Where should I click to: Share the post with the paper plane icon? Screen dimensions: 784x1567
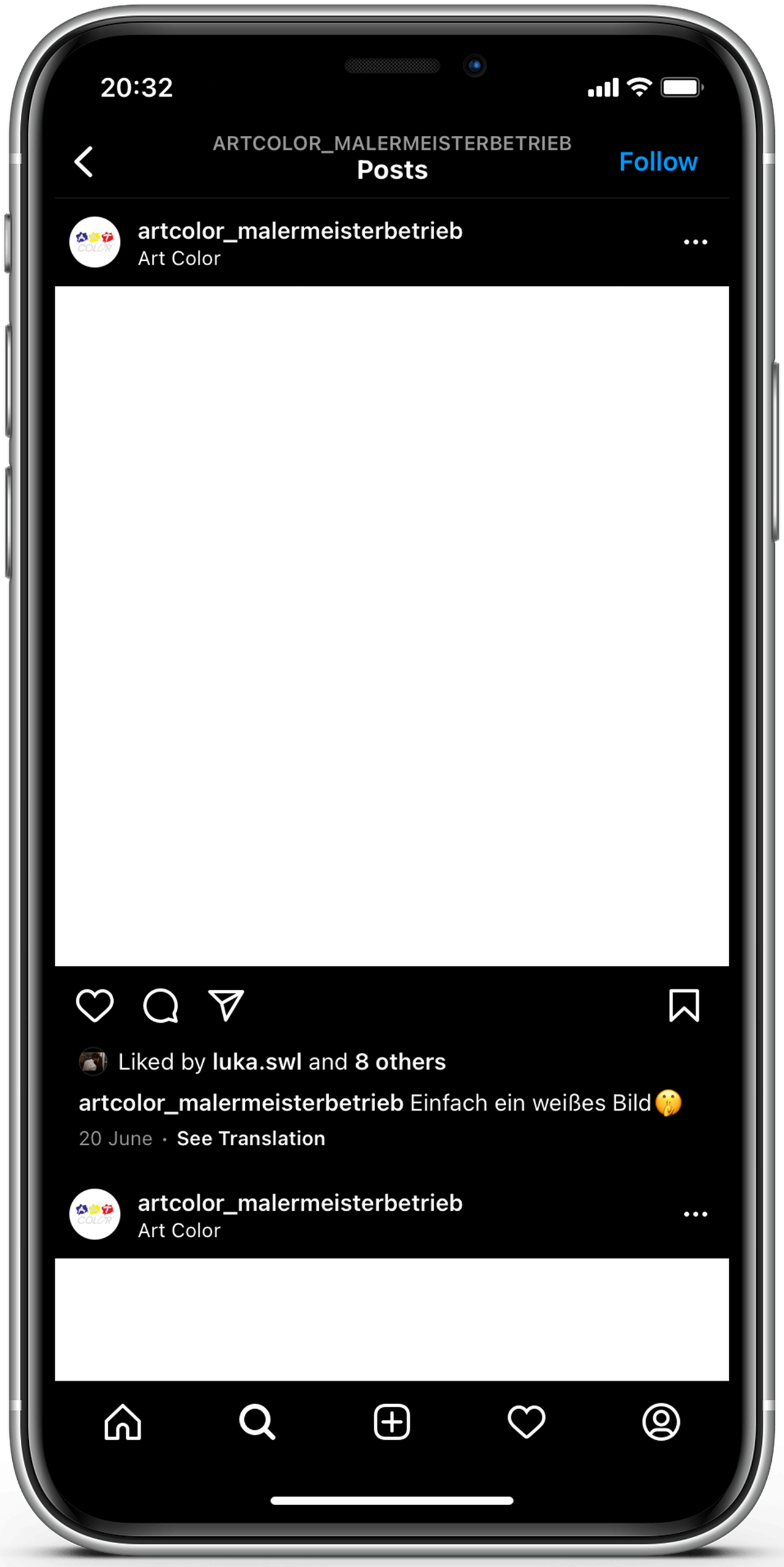pos(226,1006)
